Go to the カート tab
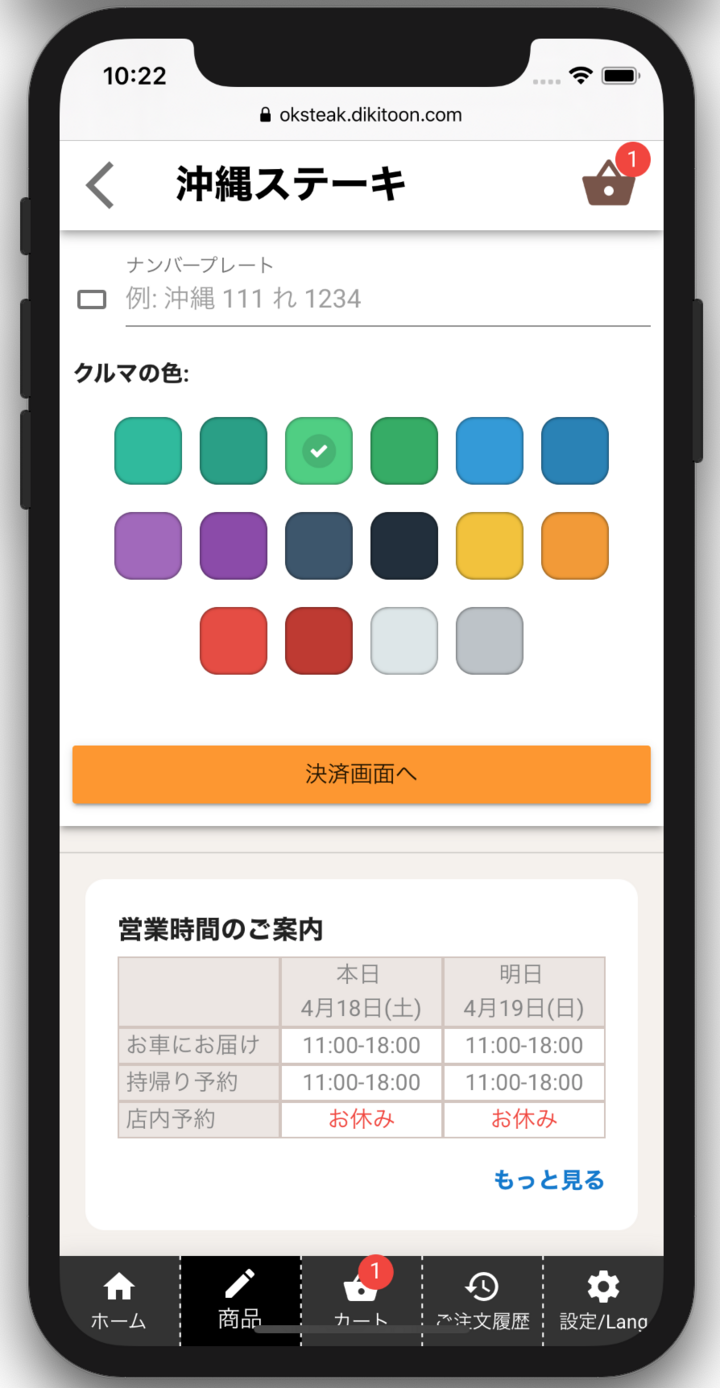 pos(361,1300)
